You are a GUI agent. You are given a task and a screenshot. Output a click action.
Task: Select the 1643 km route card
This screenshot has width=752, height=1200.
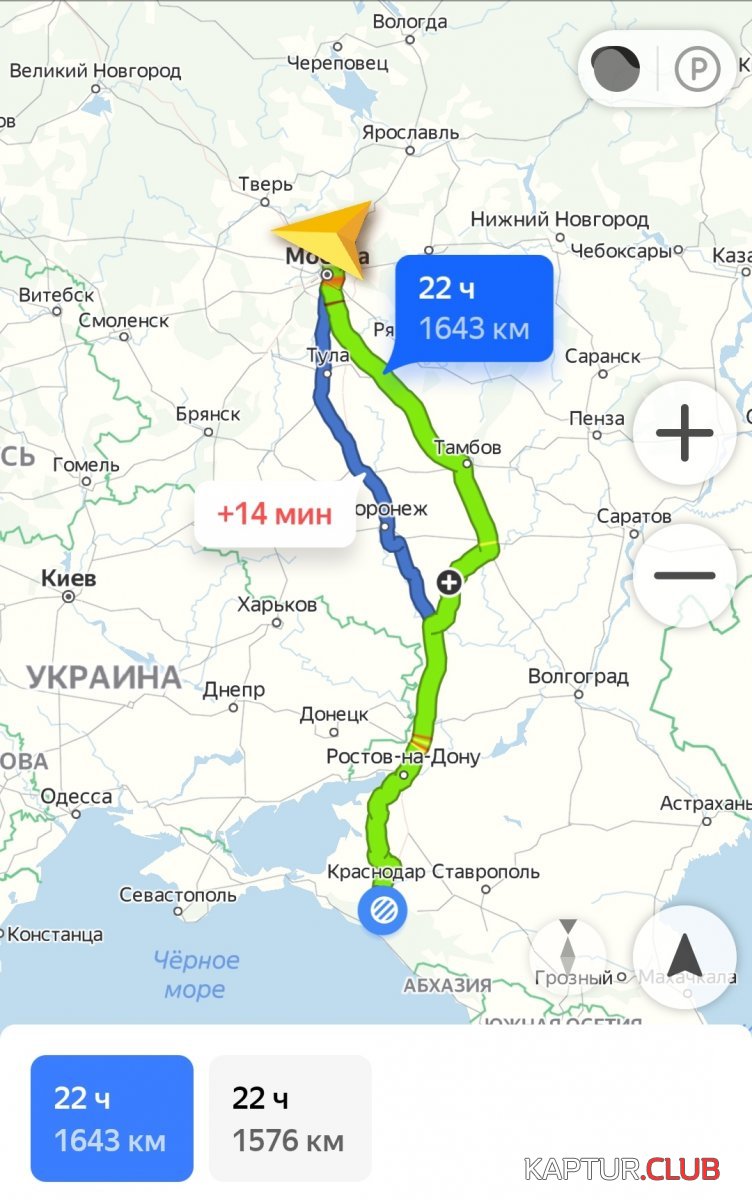tap(112, 1118)
